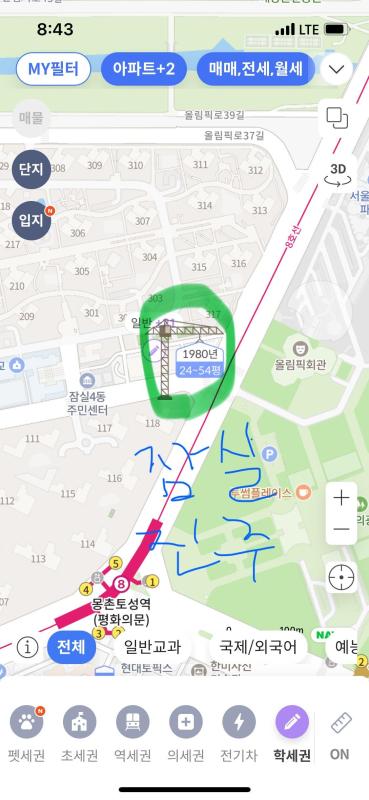
Task: Tap the 매물 listings button
Action: [31, 118]
